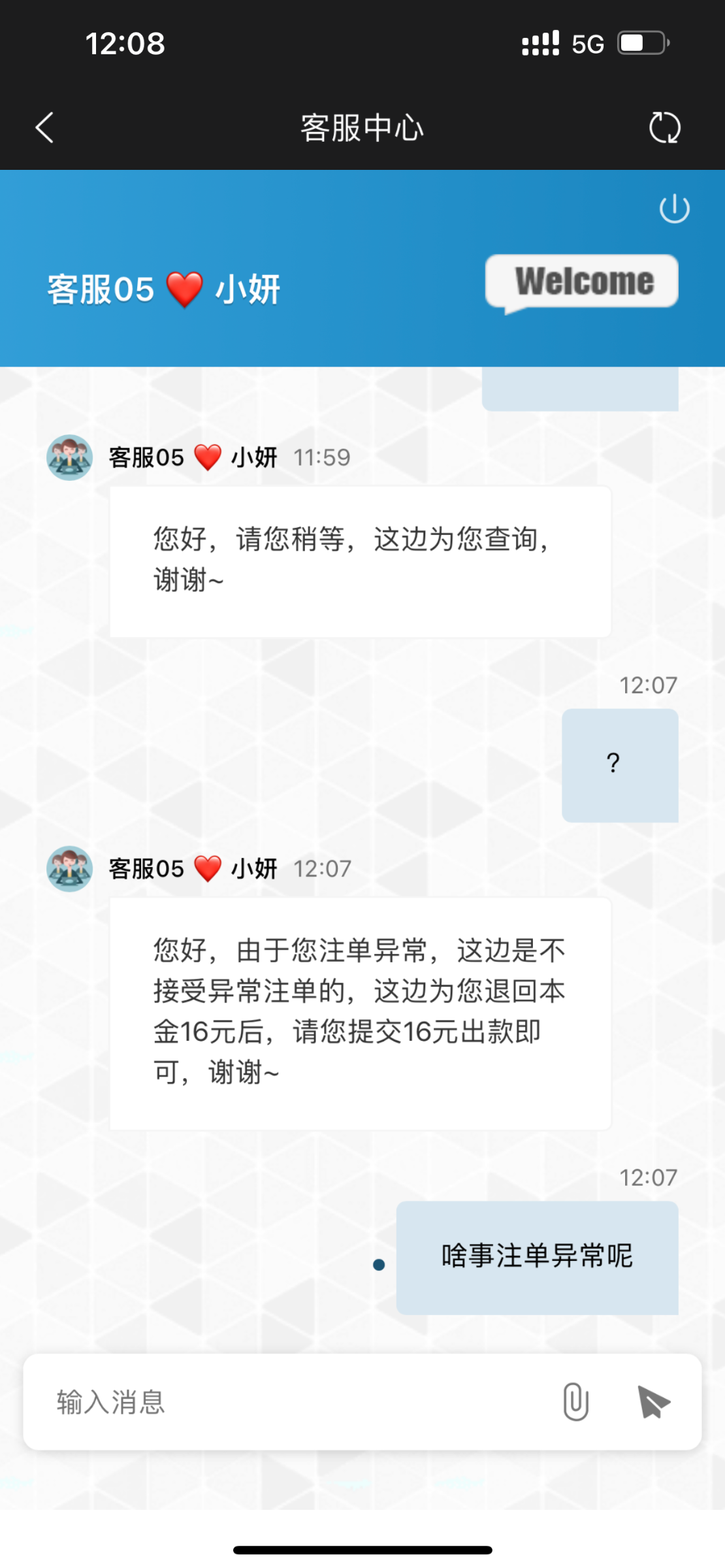This screenshot has width=725, height=1568.
Task: Attach a file with the paperclip icon
Action: (575, 1402)
